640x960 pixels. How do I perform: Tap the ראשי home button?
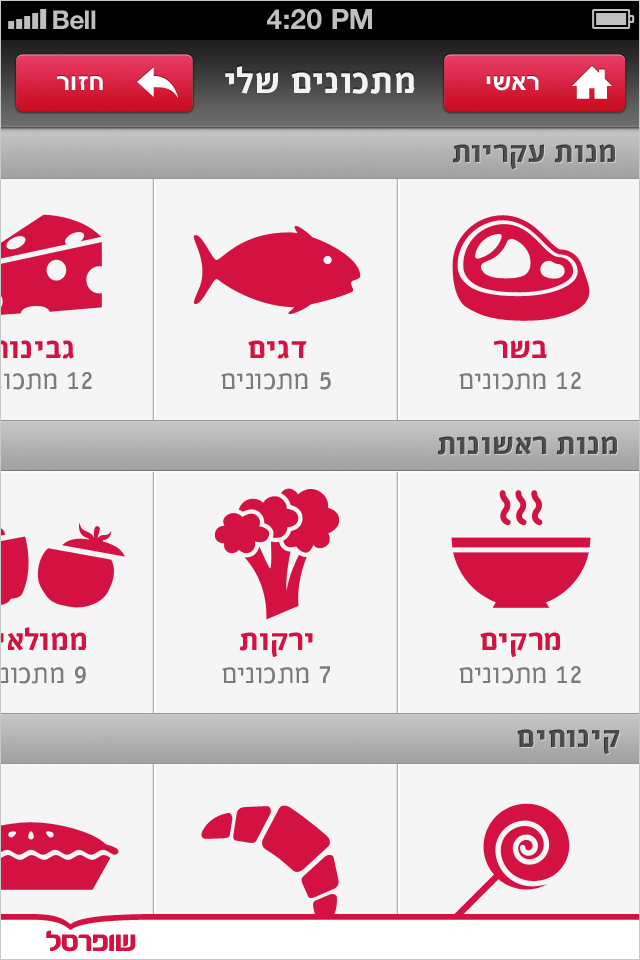pos(534,84)
